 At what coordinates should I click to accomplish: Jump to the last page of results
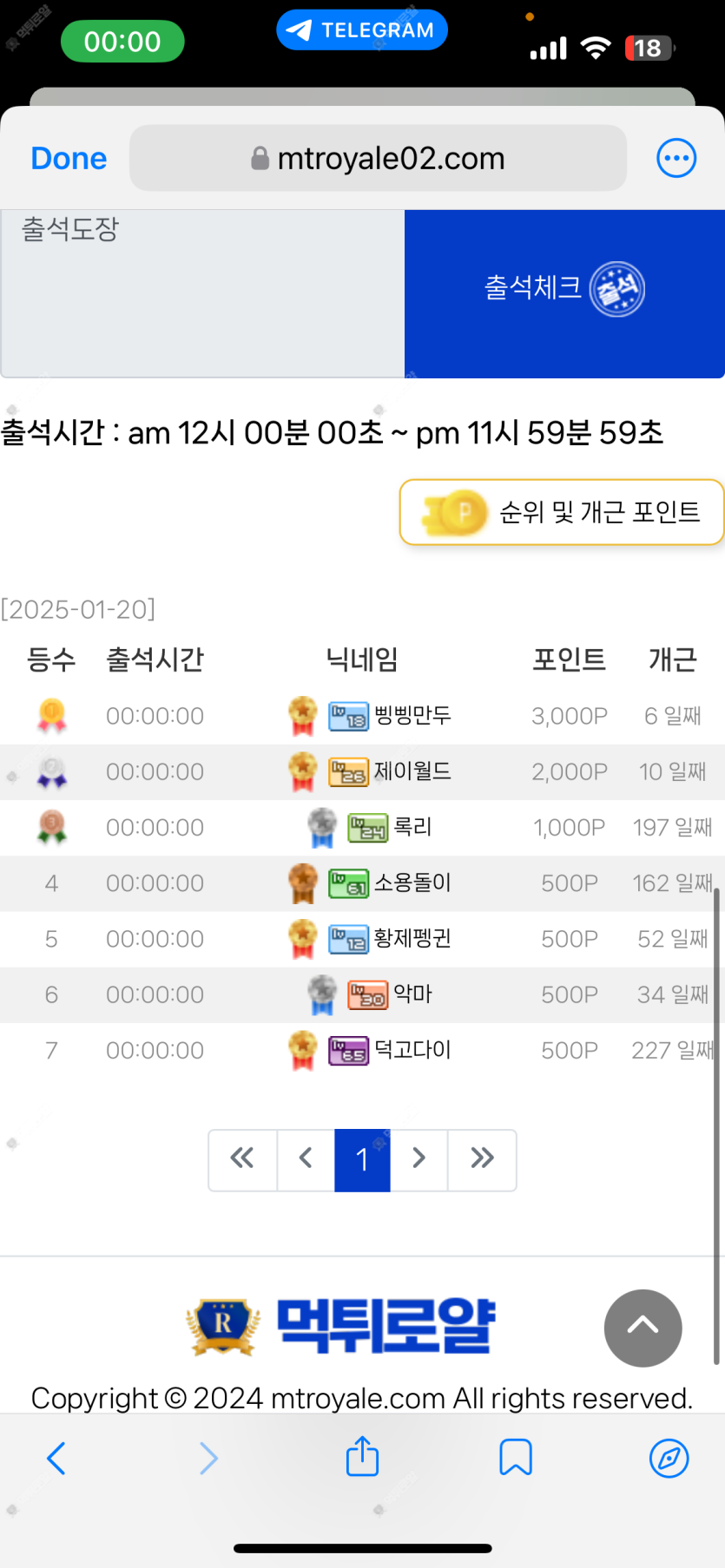(x=482, y=1159)
